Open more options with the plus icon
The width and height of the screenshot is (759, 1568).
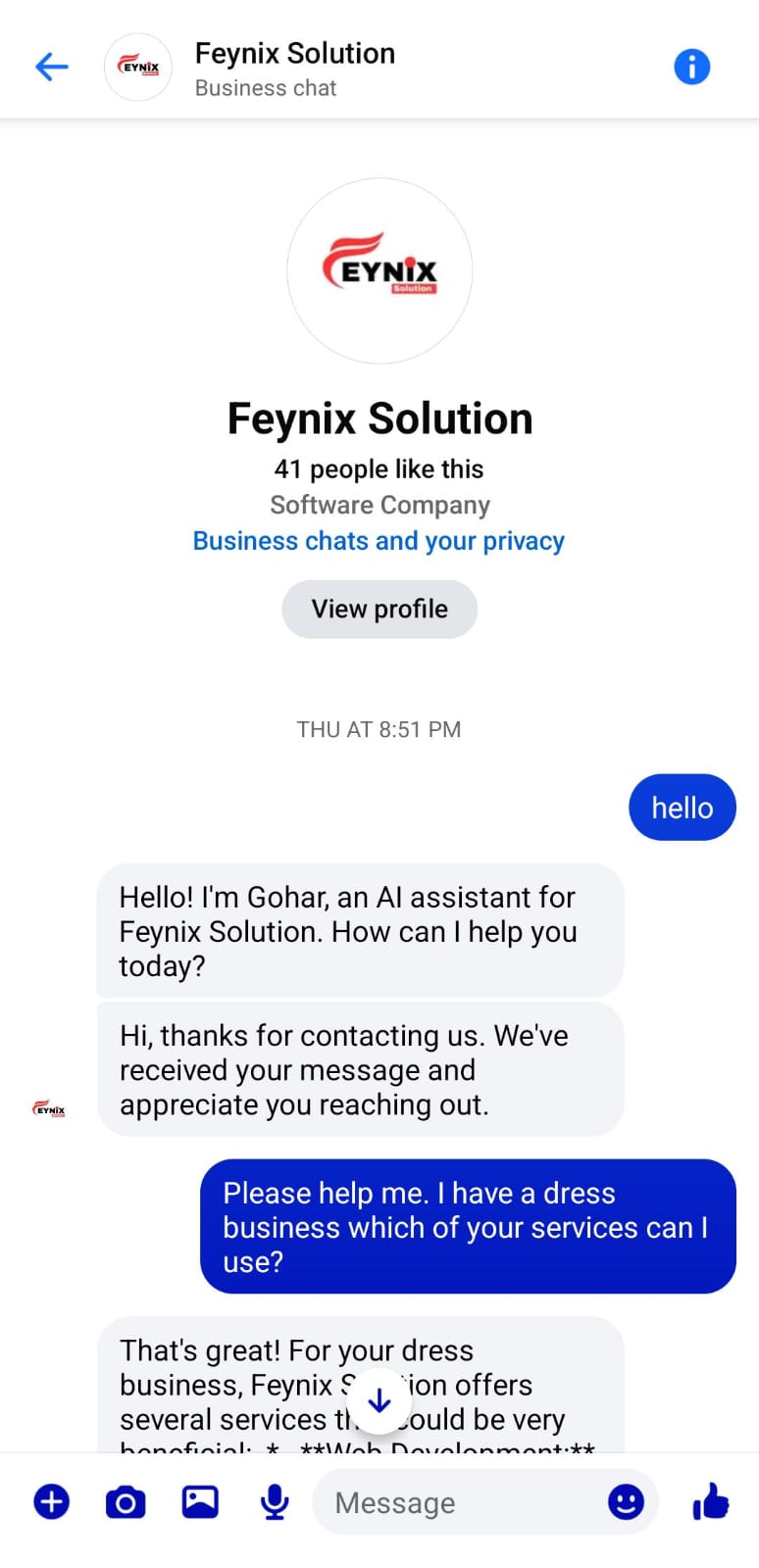pos(52,1501)
